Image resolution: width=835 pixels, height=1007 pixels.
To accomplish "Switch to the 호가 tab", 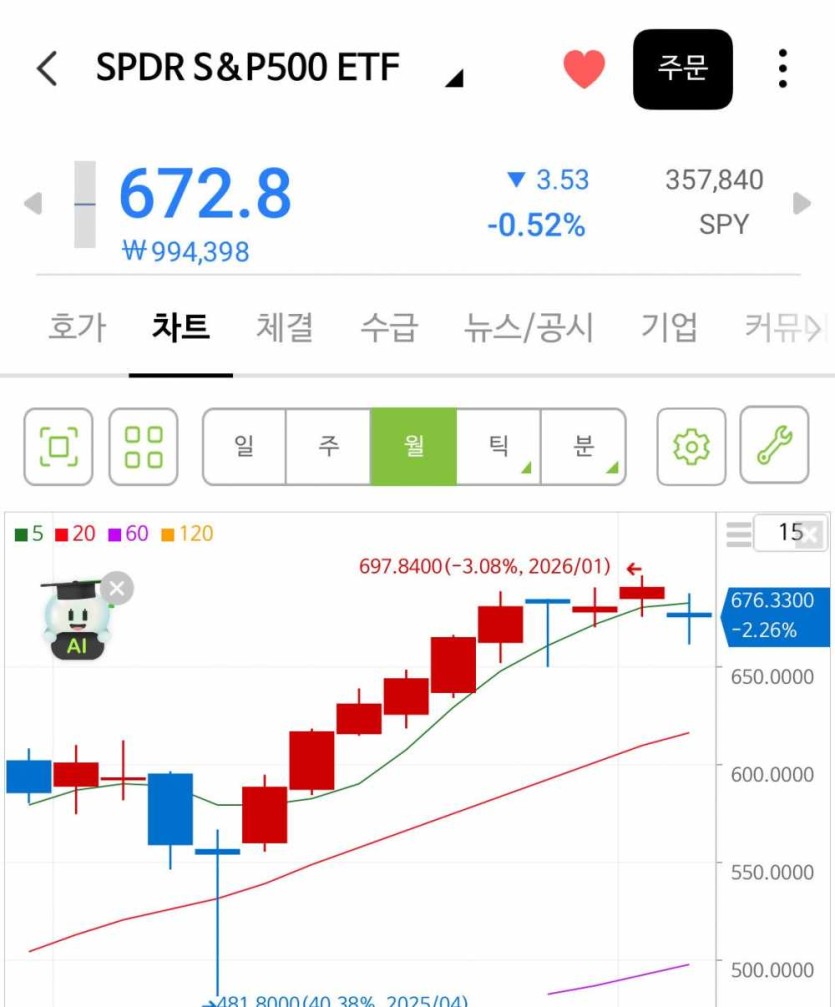I will pyautogui.click(x=76, y=327).
